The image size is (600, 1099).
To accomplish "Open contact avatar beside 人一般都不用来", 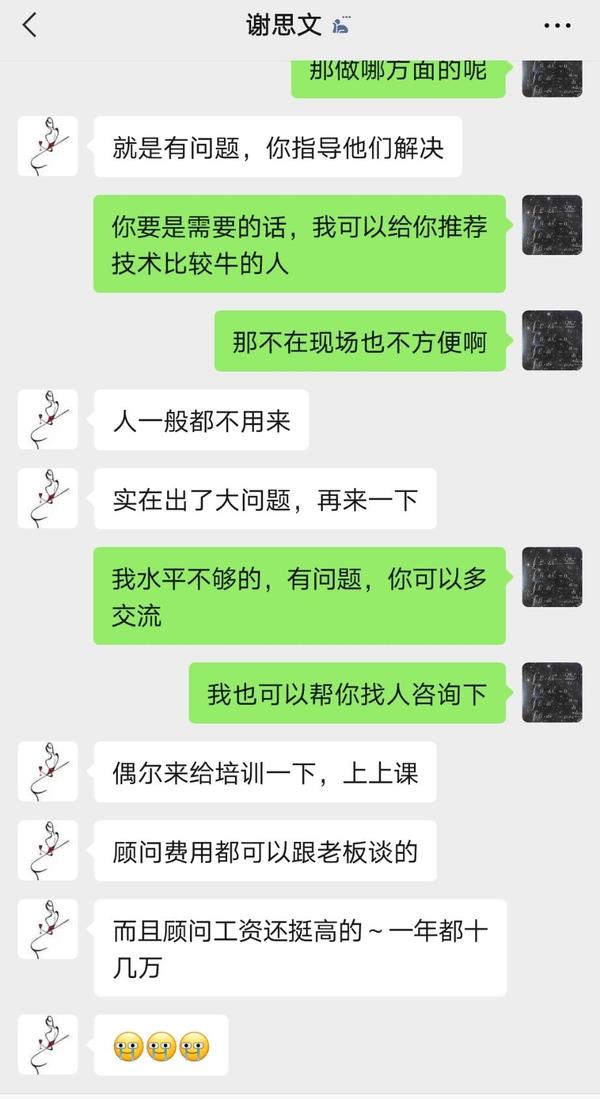I will pyautogui.click(x=48, y=420).
